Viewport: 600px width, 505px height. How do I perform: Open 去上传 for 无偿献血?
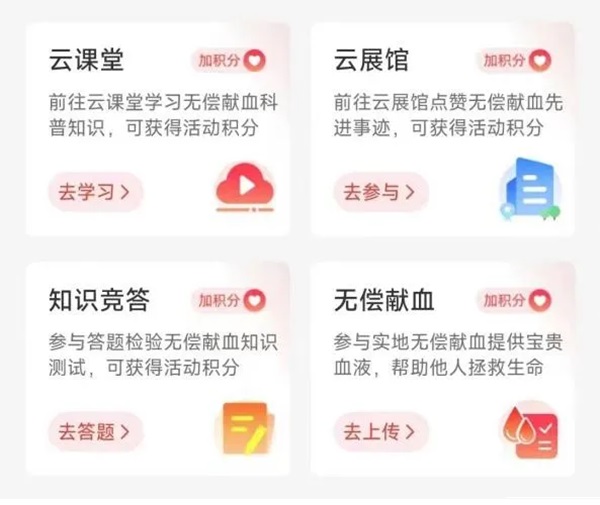click(380, 432)
